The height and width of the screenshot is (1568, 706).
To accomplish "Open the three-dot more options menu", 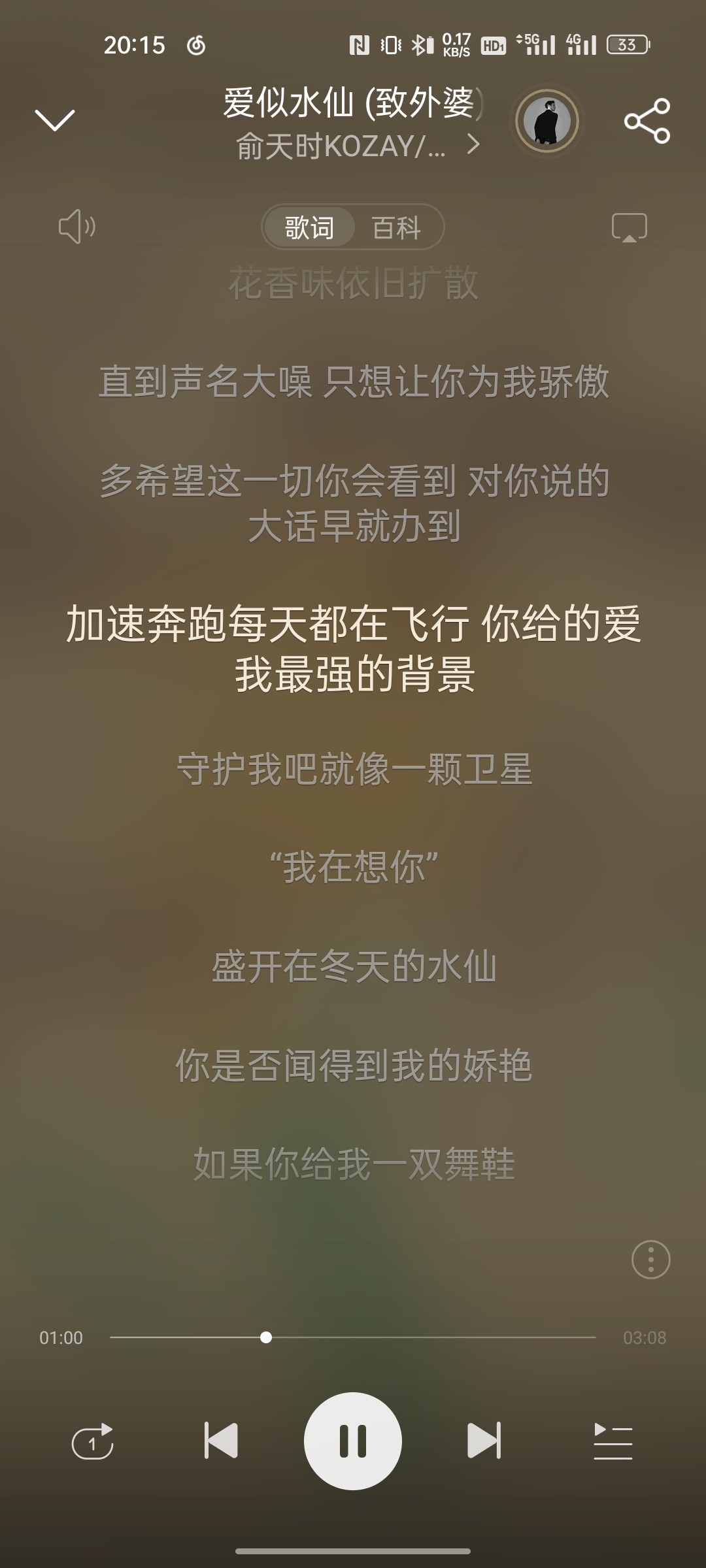I will [x=650, y=1259].
